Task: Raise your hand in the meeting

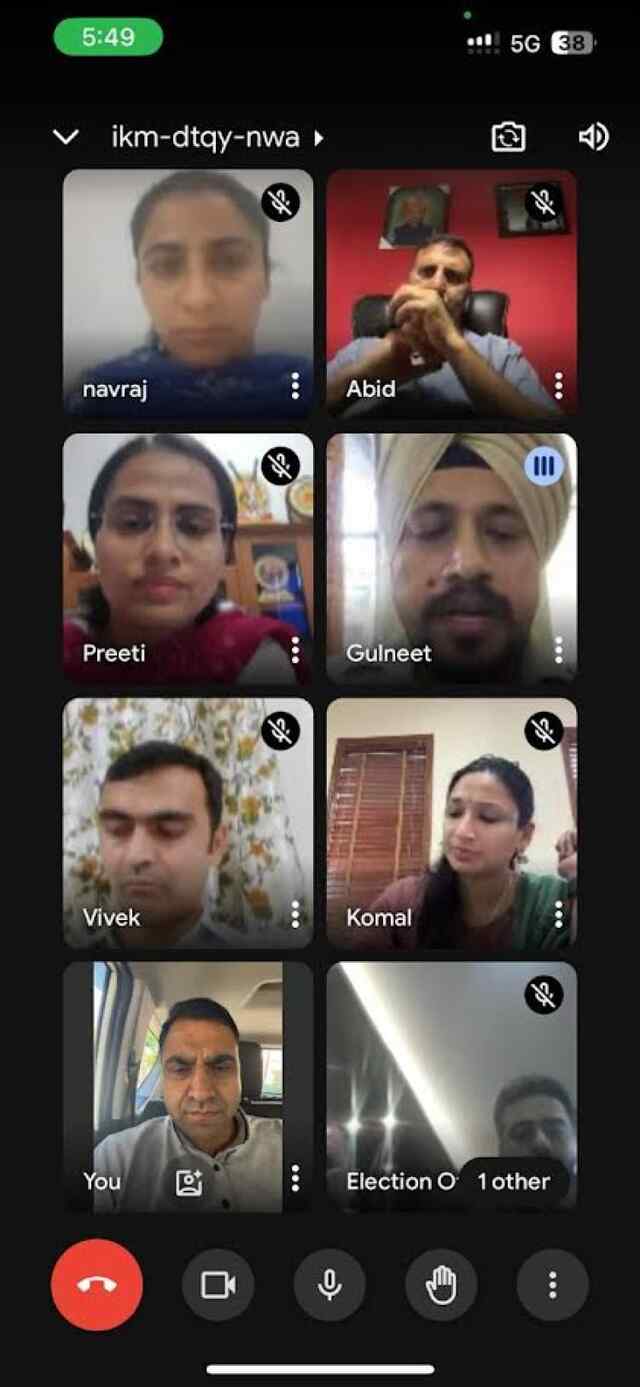Action: [x=441, y=1285]
